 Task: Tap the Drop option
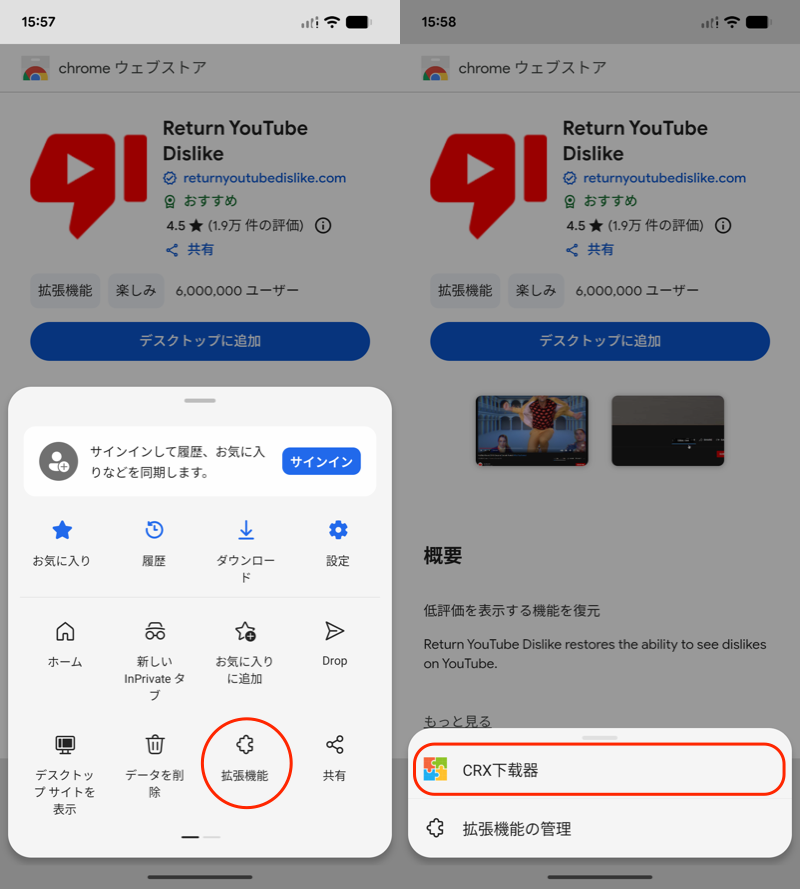[335, 643]
